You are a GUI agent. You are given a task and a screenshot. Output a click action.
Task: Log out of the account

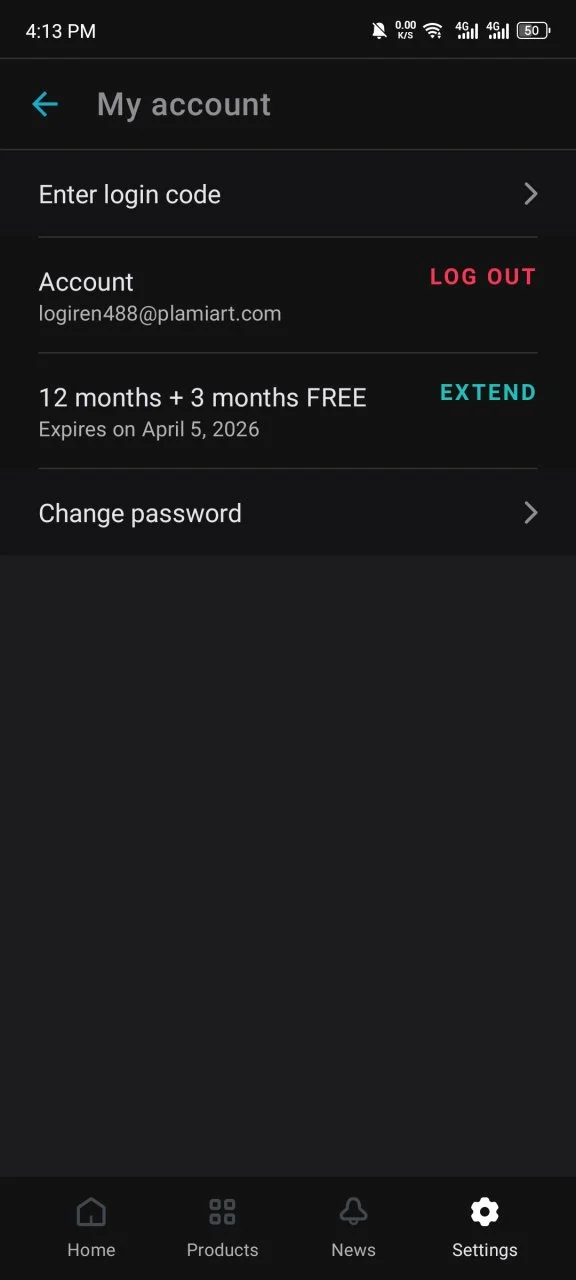click(x=483, y=277)
